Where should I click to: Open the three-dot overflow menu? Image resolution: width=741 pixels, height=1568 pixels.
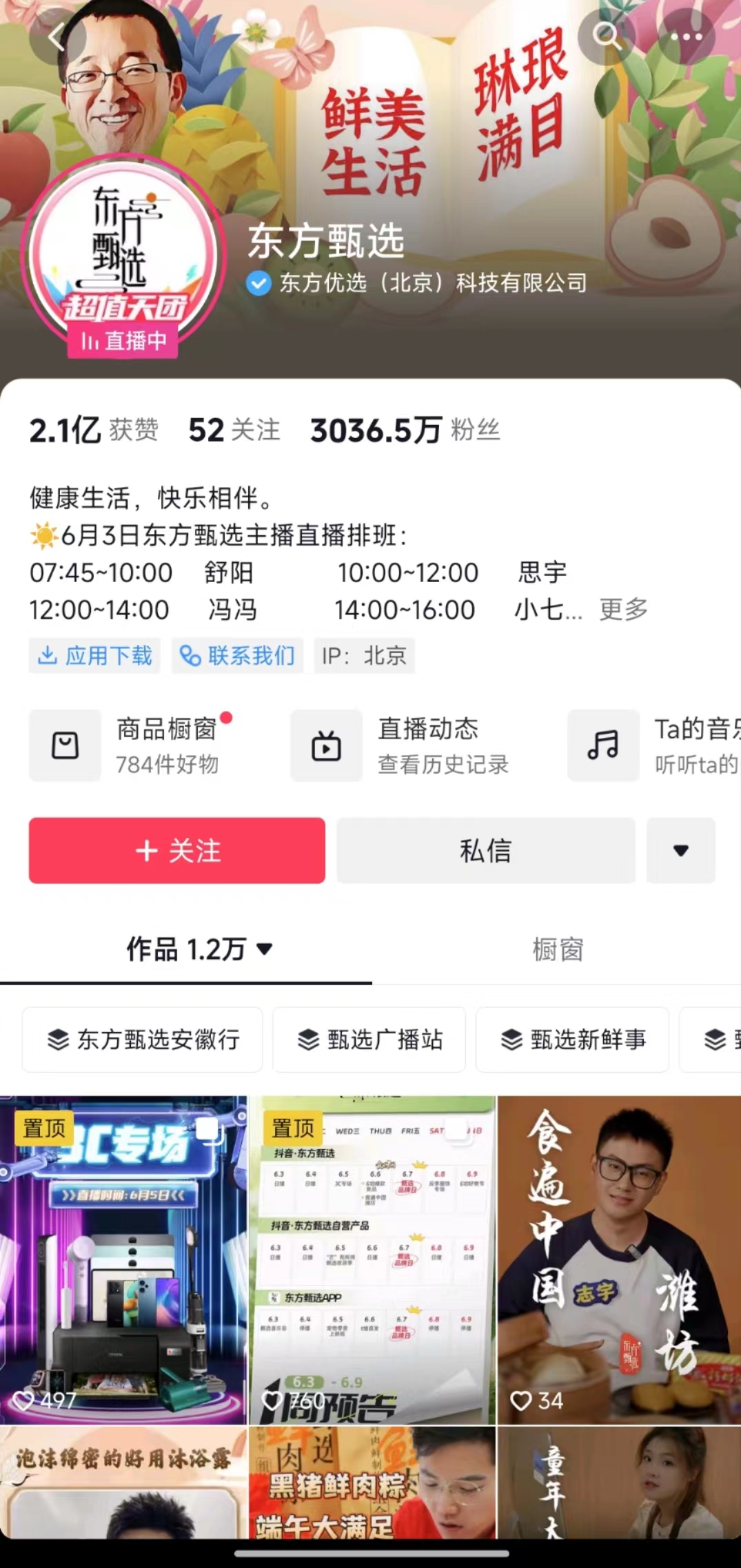coord(687,37)
